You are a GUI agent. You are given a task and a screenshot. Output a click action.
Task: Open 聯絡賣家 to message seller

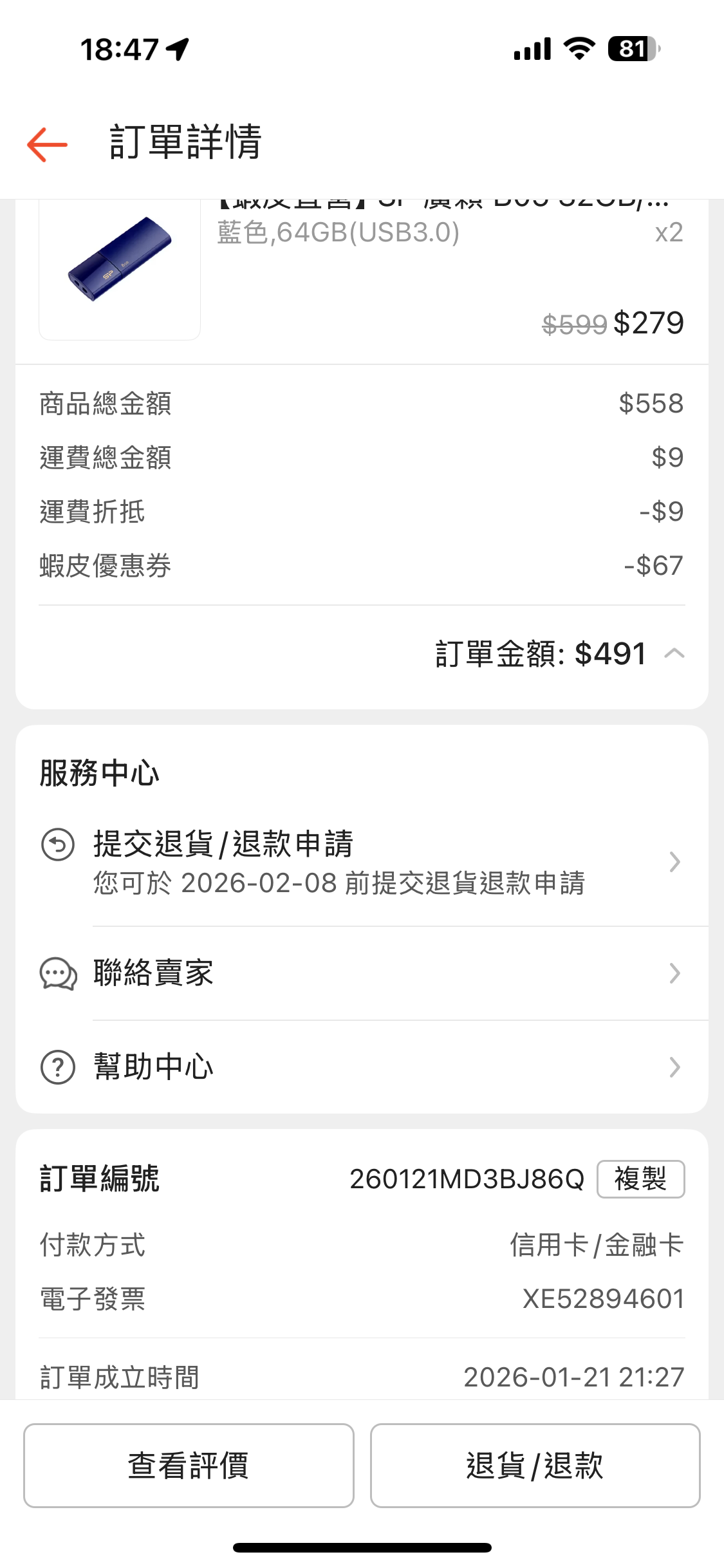pos(360,973)
